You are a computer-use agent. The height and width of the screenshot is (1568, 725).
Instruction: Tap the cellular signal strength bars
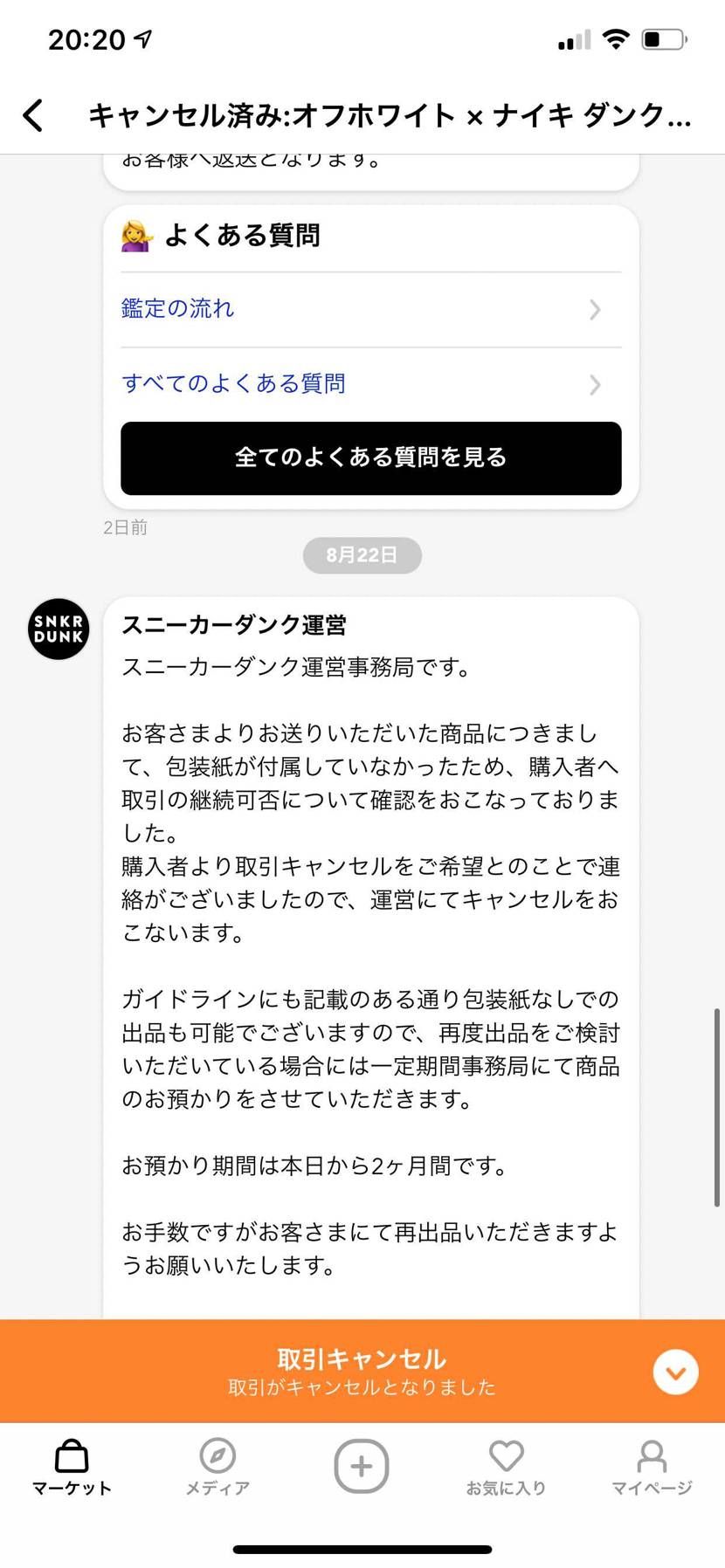pyautogui.click(x=572, y=38)
